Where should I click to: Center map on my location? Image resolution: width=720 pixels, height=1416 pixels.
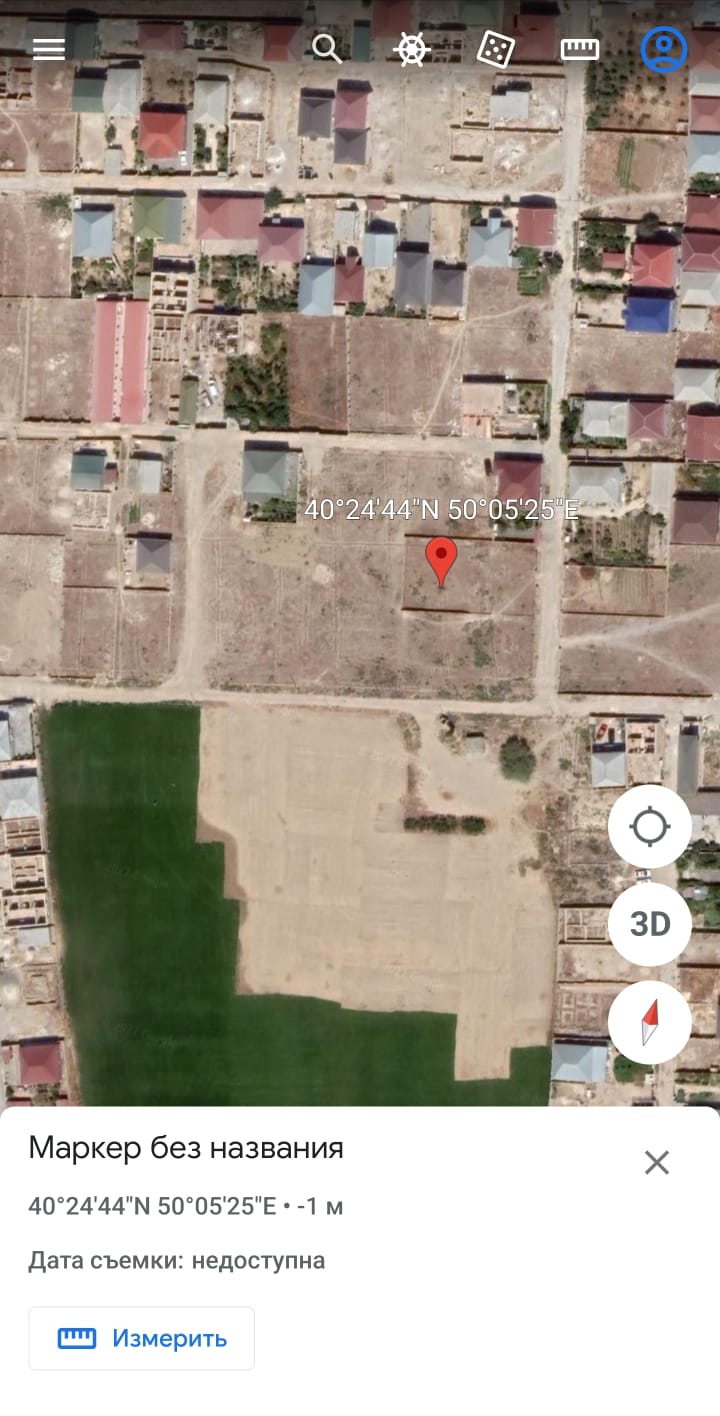point(650,827)
